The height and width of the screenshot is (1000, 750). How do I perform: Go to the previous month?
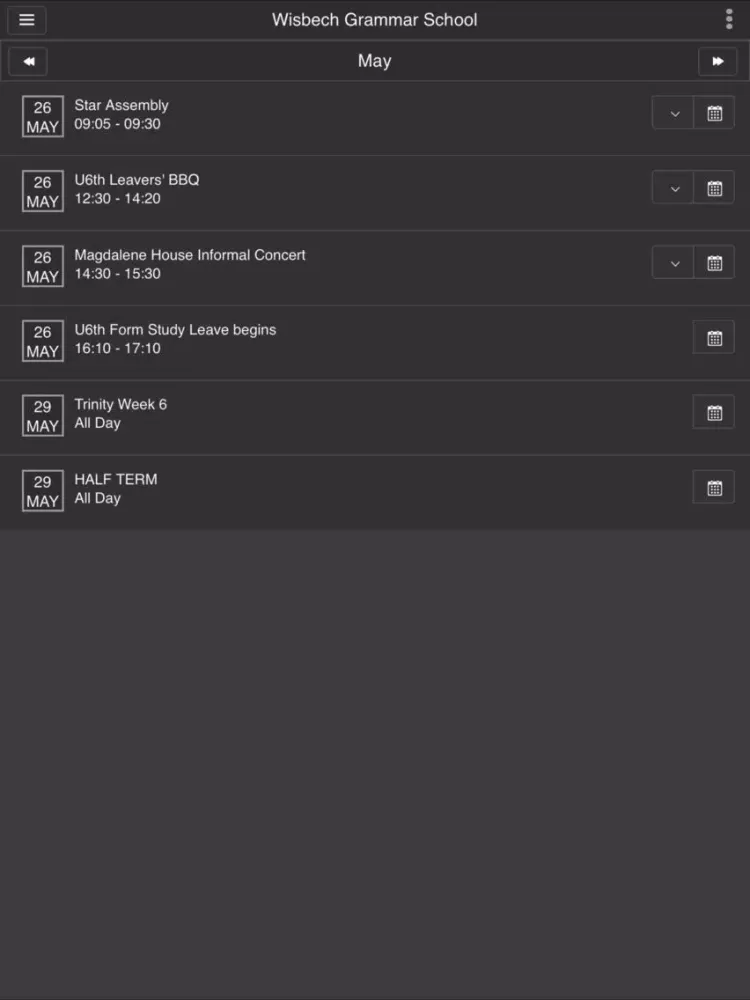click(28, 62)
